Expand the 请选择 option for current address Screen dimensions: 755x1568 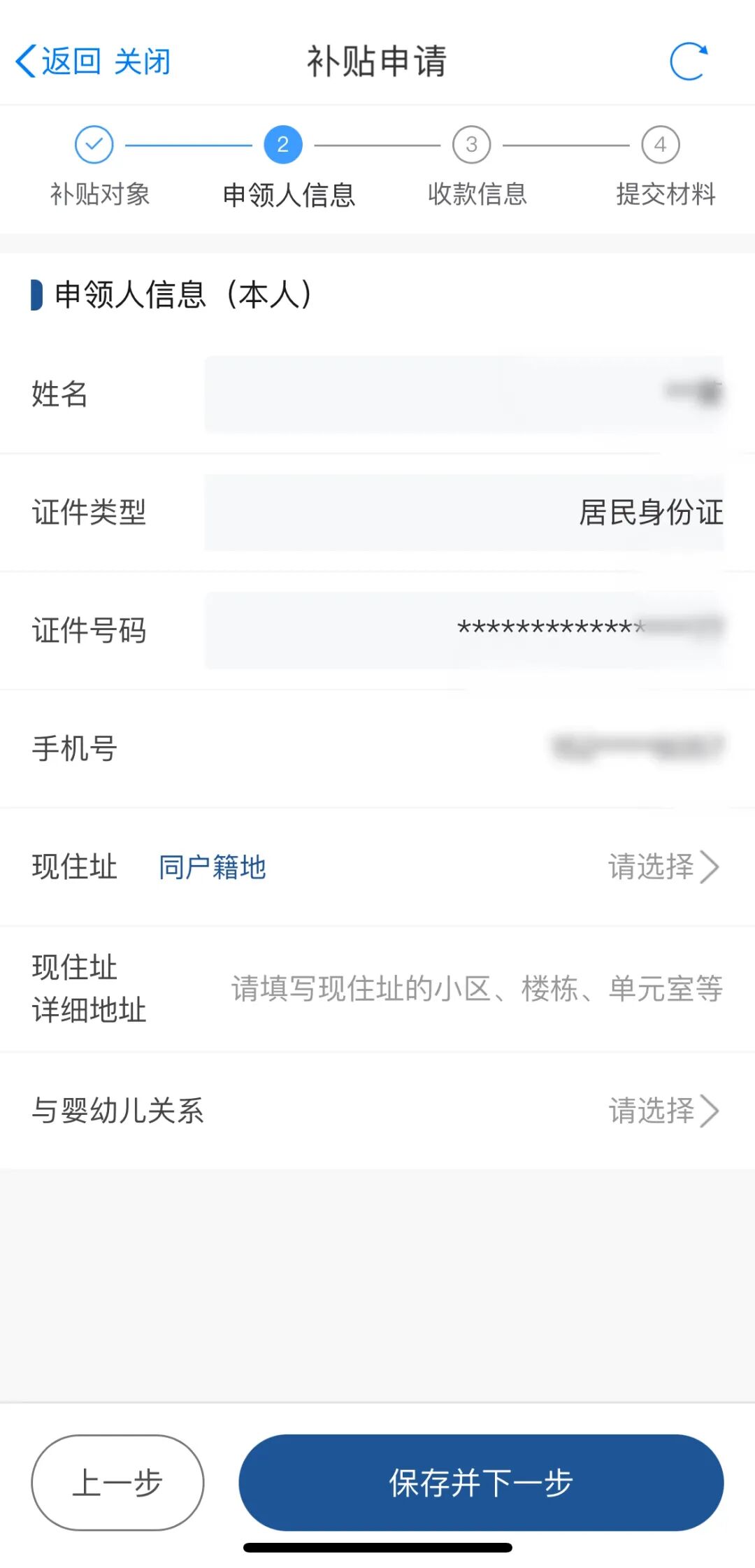coord(650,867)
